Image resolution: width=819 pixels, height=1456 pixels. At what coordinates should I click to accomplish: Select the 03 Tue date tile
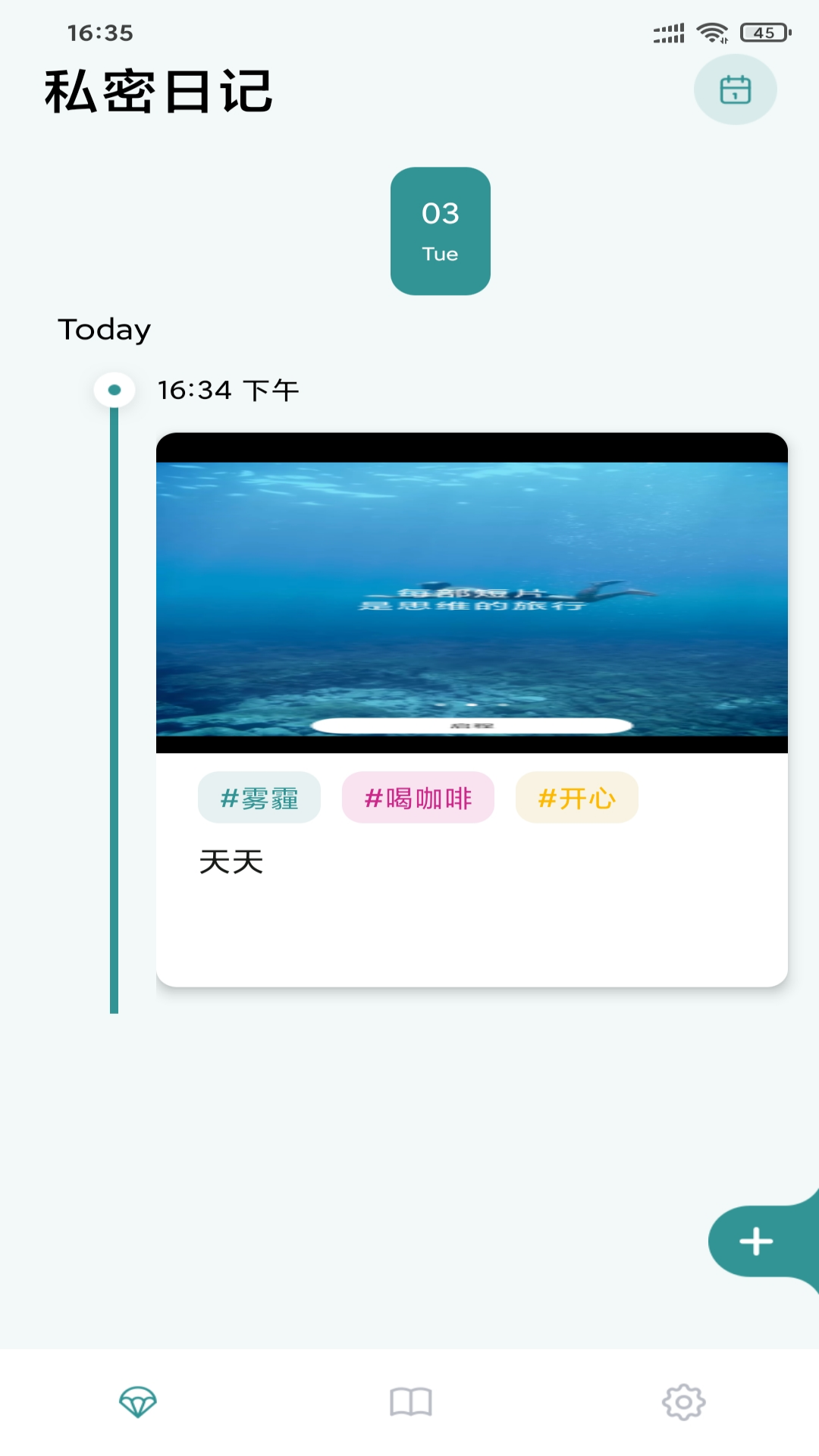click(x=440, y=231)
